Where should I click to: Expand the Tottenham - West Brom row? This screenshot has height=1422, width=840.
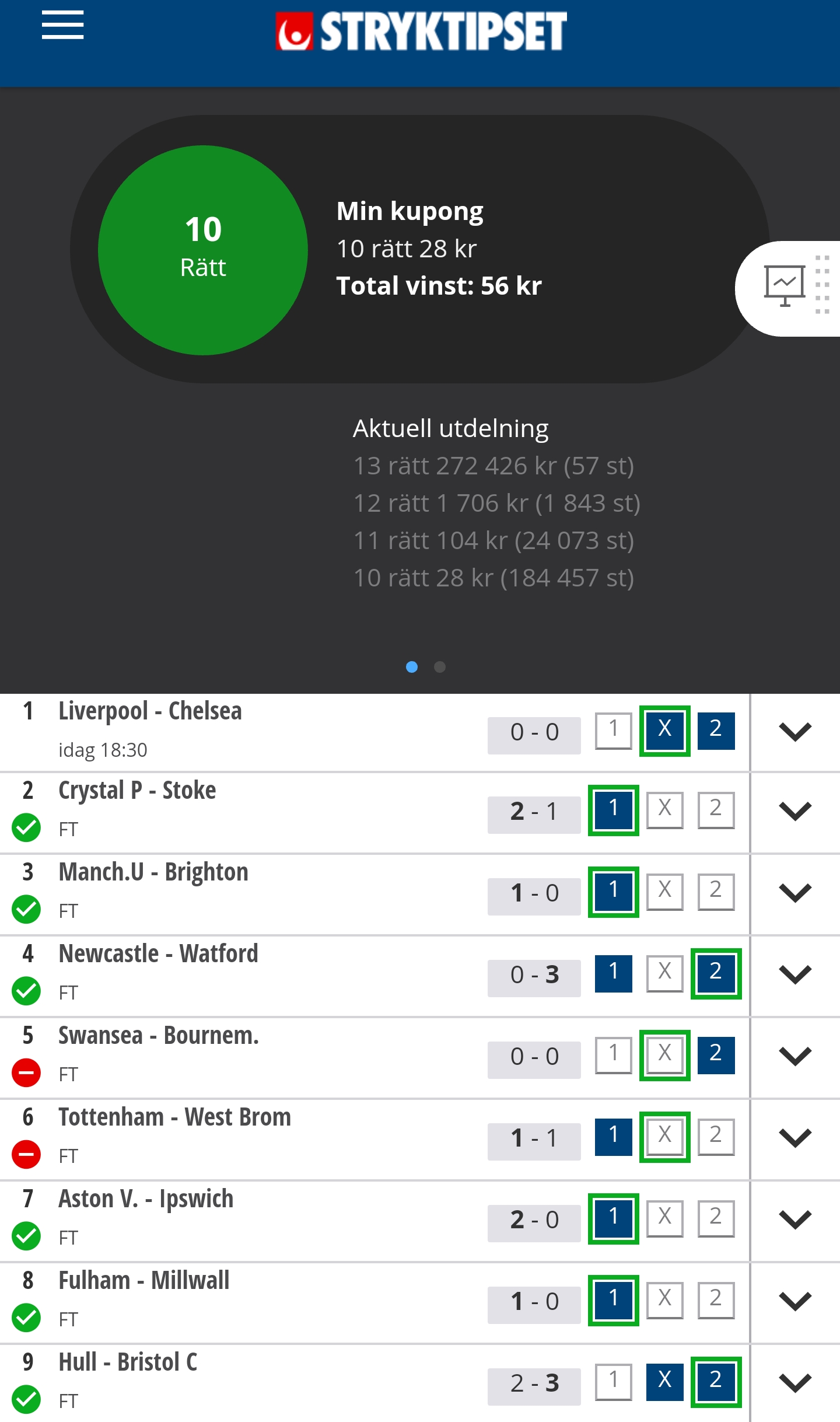coord(795,1138)
